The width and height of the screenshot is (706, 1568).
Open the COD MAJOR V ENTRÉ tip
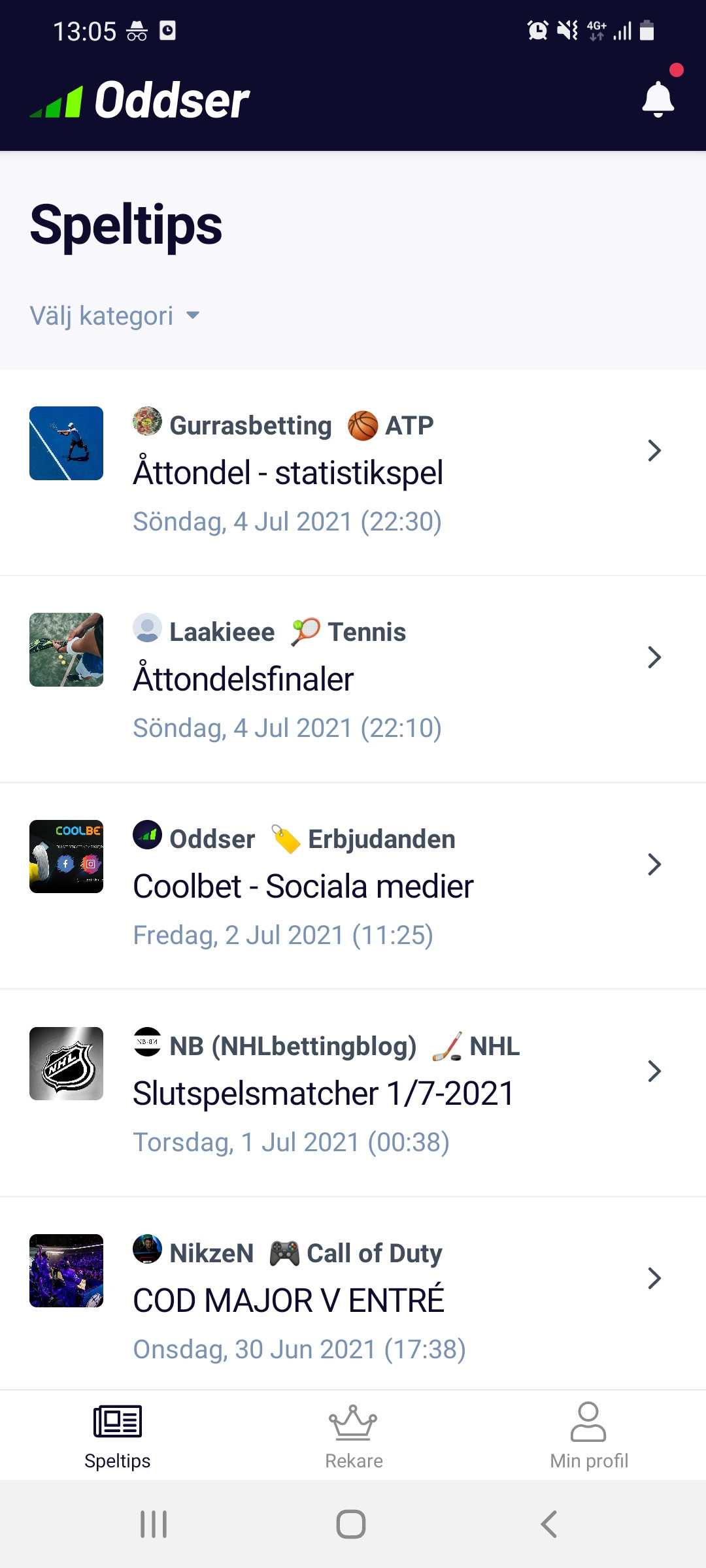coord(353,1294)
